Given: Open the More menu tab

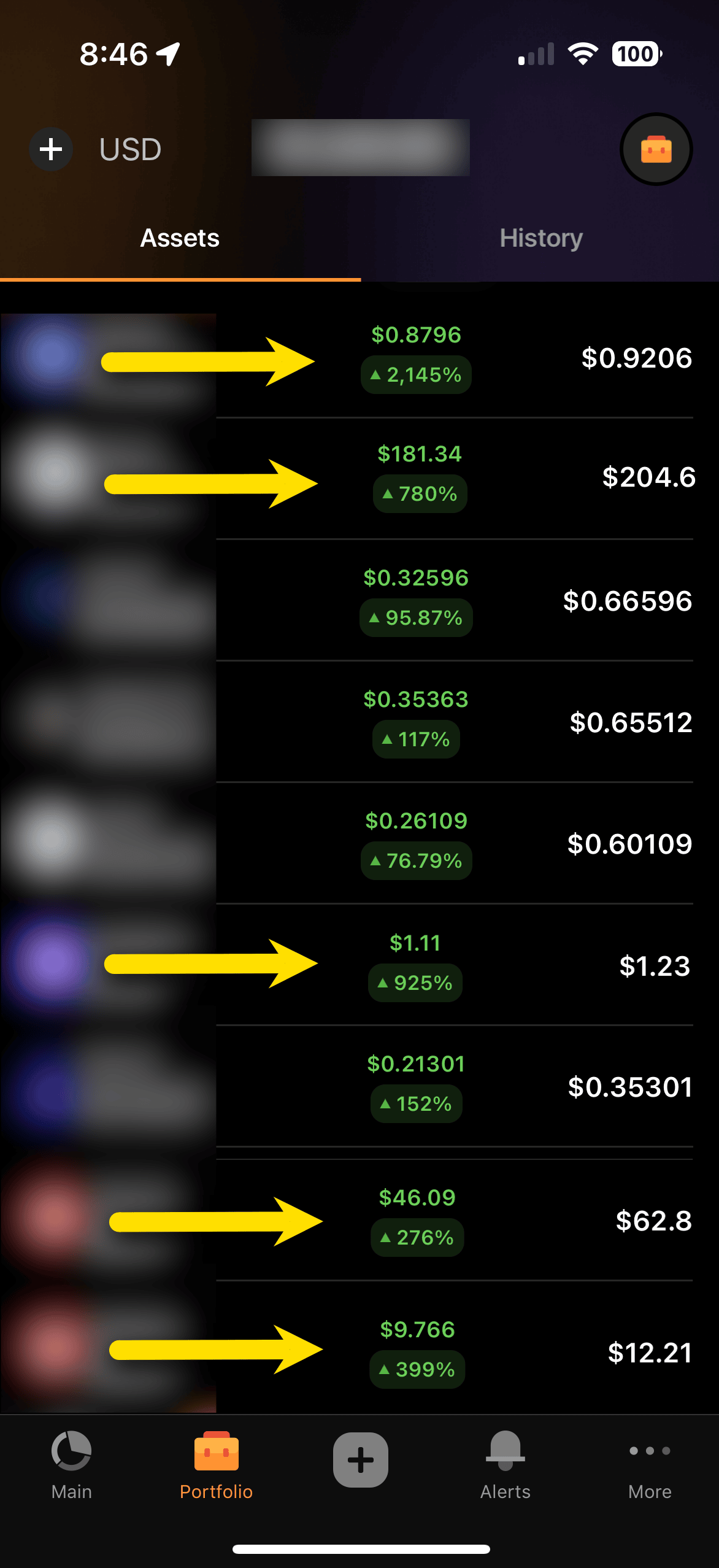Looking at the screenshot, I should coord(650,1465).
